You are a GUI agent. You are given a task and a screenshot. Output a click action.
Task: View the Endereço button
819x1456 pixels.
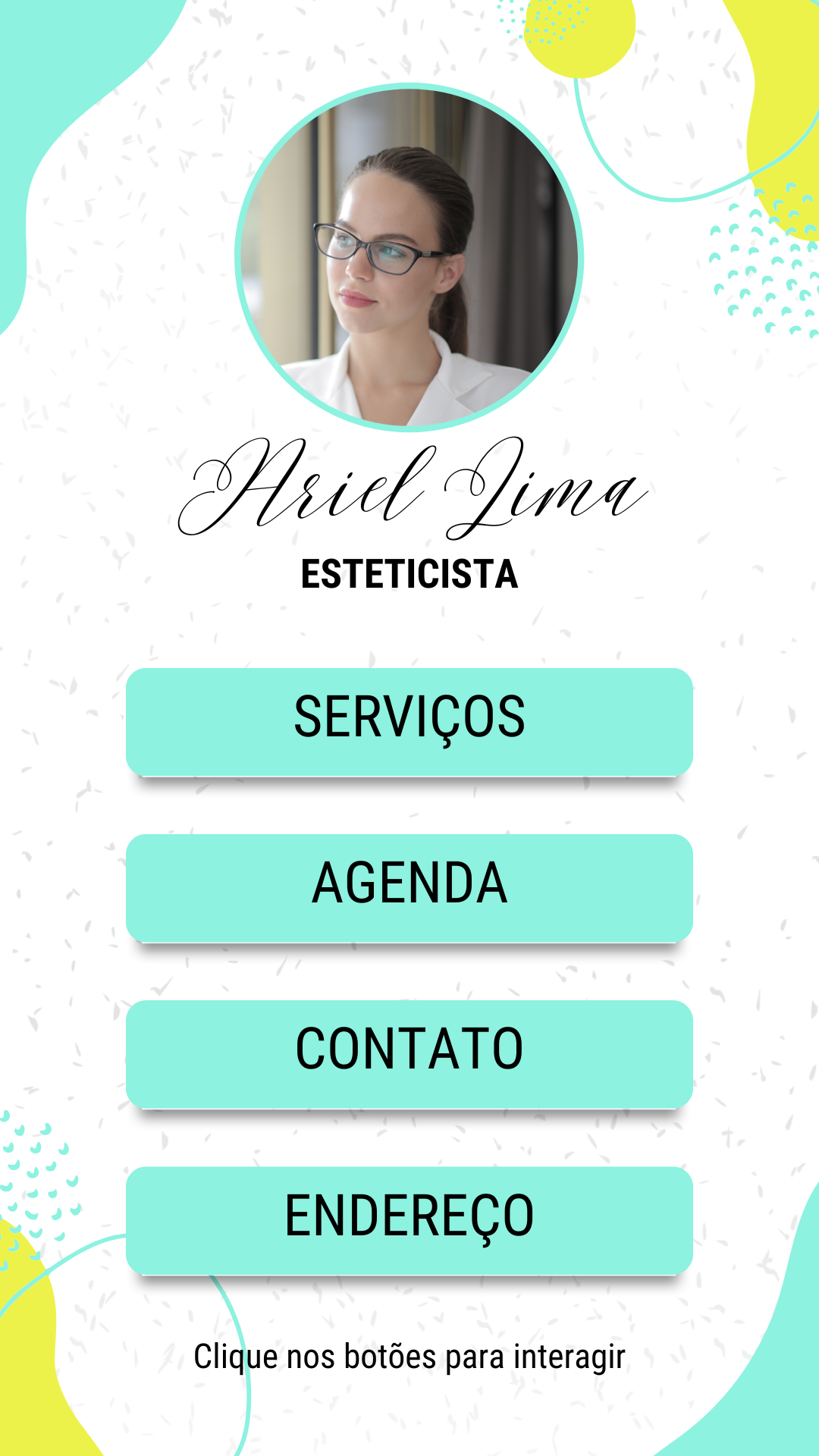[x=409, y=1219]
